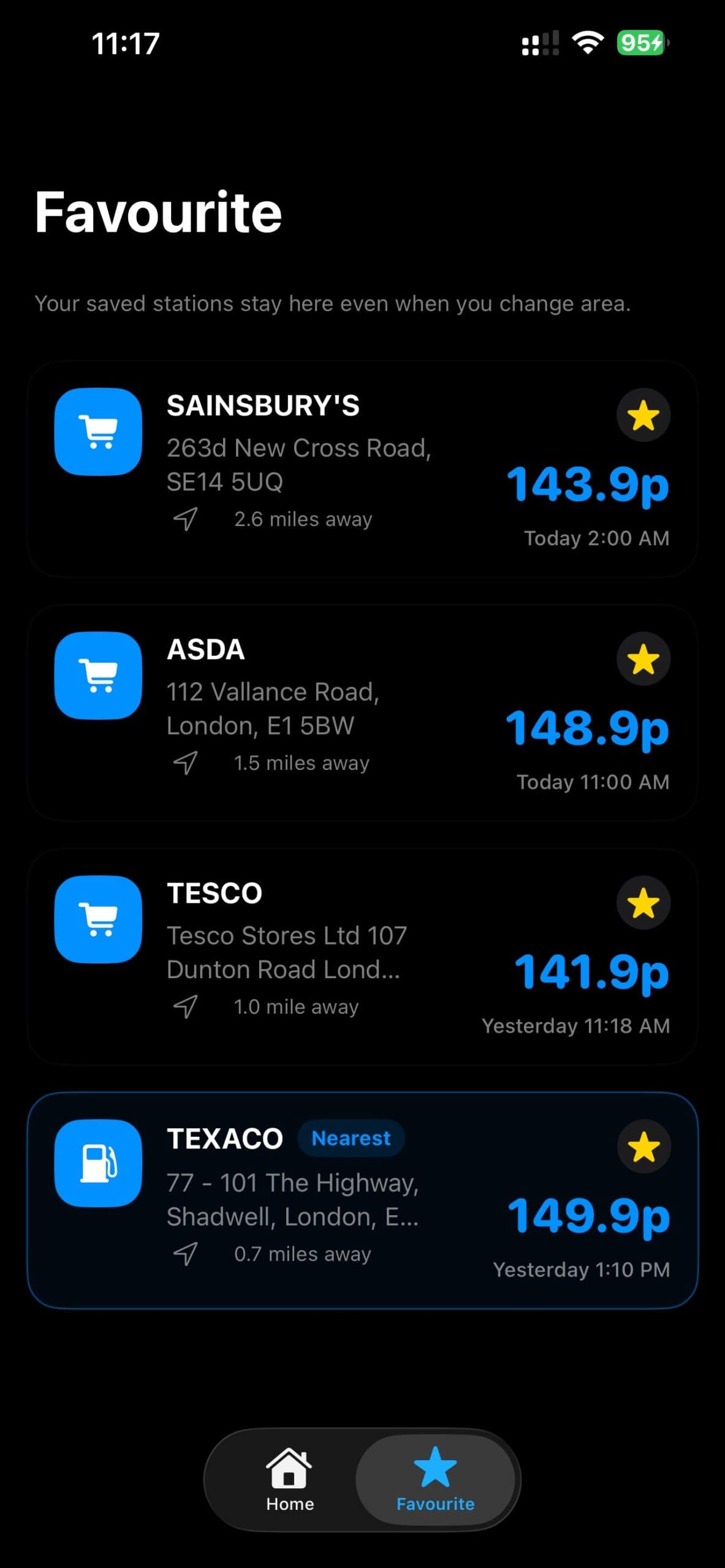The width and height of the screenshot is (725, 1568).
Task: Click the battery indicator in status bar
Action: [640, 43]
